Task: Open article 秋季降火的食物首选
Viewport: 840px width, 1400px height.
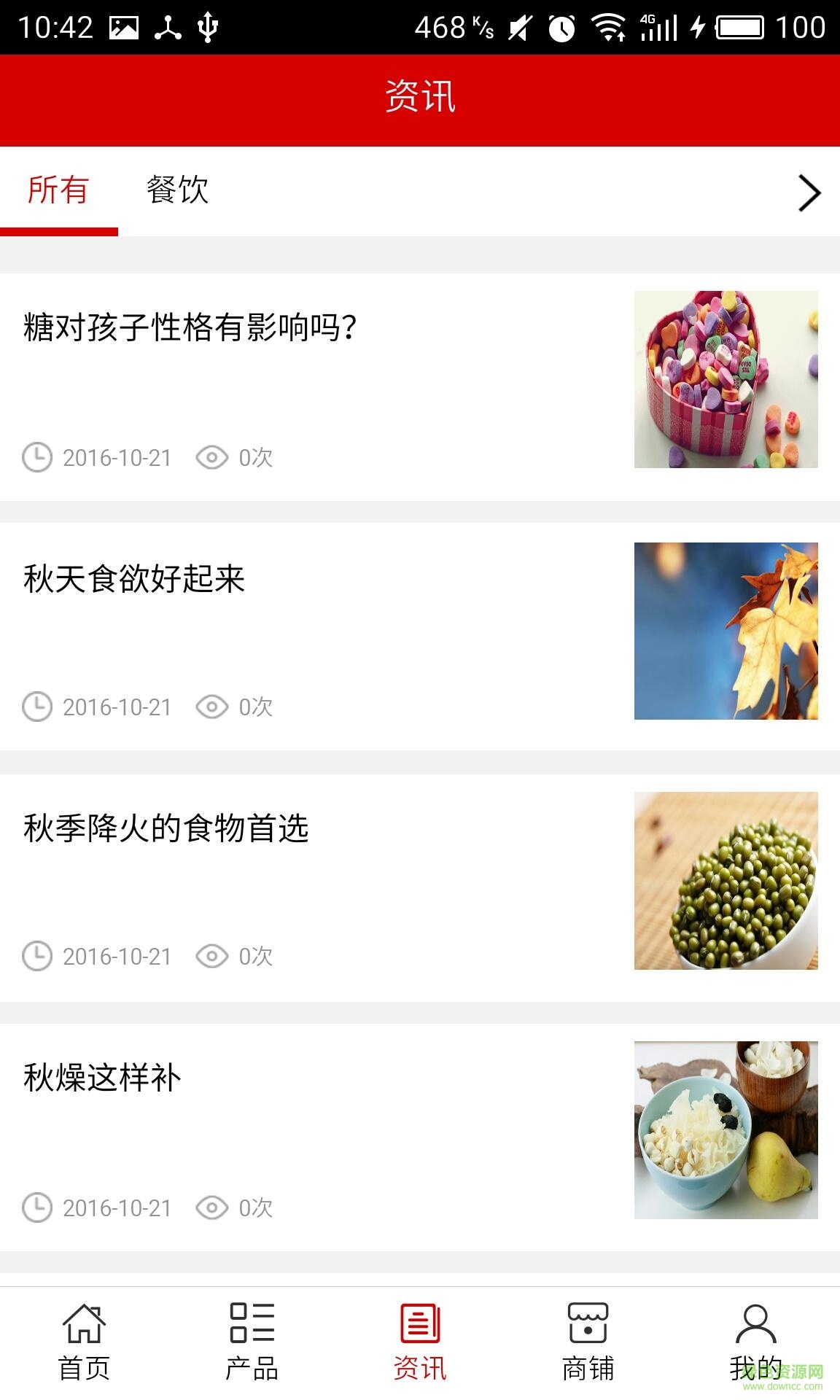Action: [x=166, y=829]
